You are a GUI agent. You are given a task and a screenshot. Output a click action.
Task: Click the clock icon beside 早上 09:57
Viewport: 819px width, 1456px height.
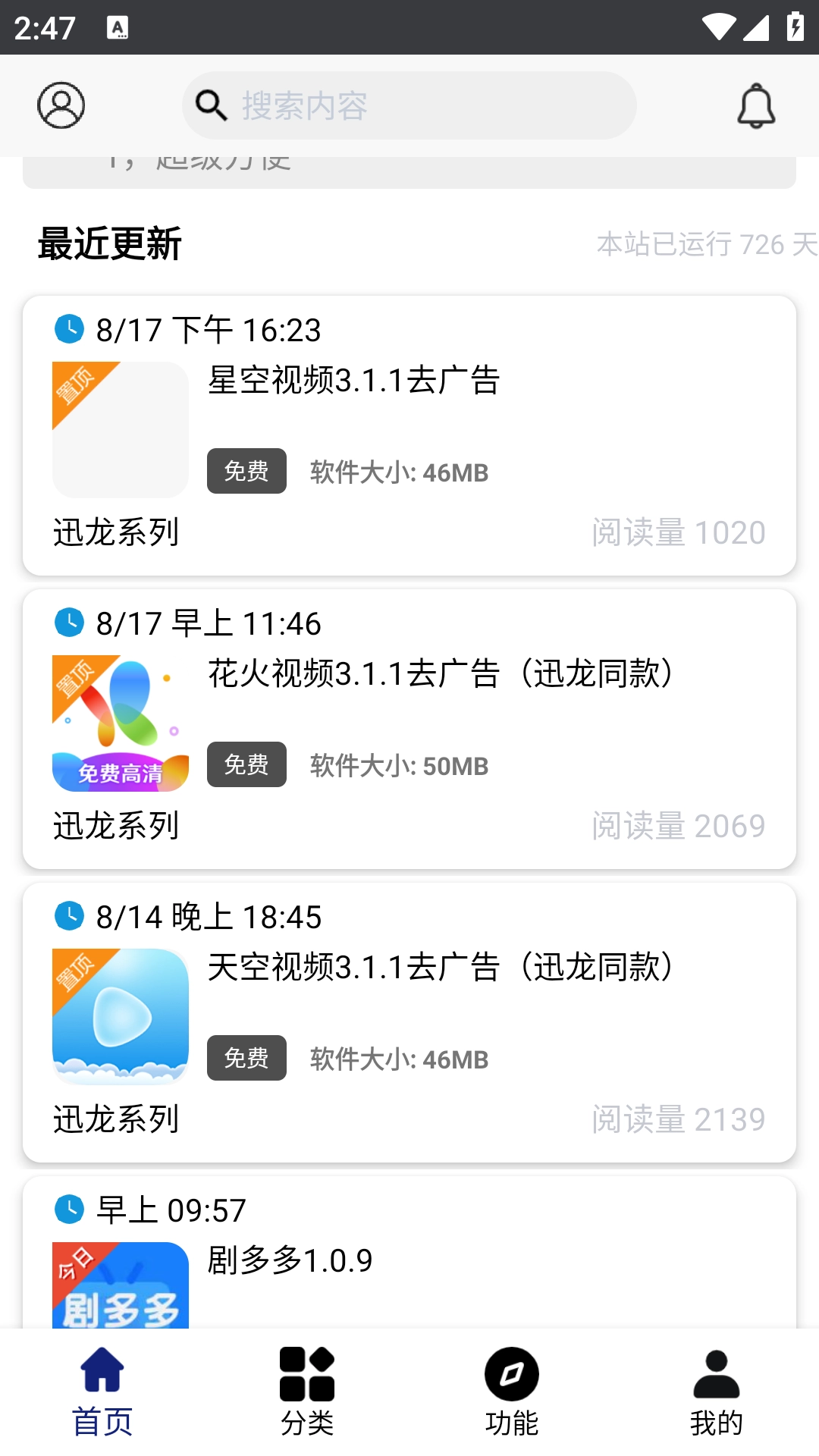click(69, 1211)
